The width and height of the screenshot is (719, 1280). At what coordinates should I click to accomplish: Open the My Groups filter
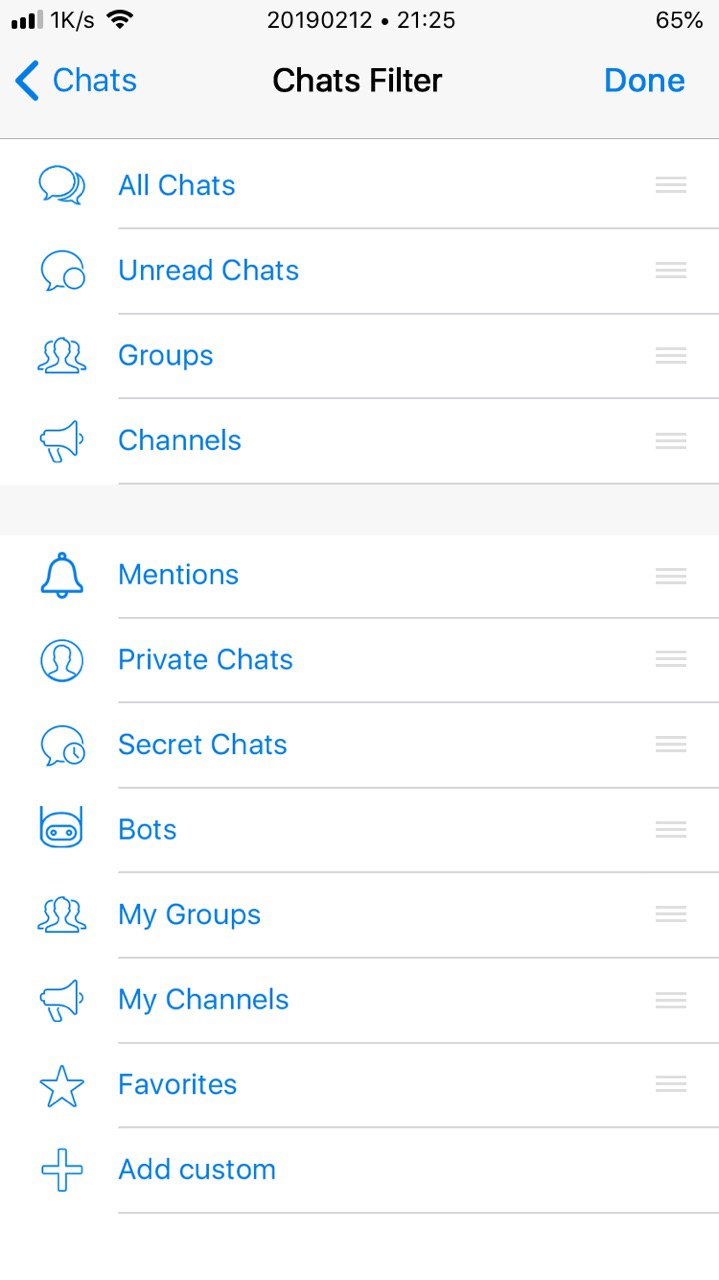pyautogui.click(x=360, y=915)
